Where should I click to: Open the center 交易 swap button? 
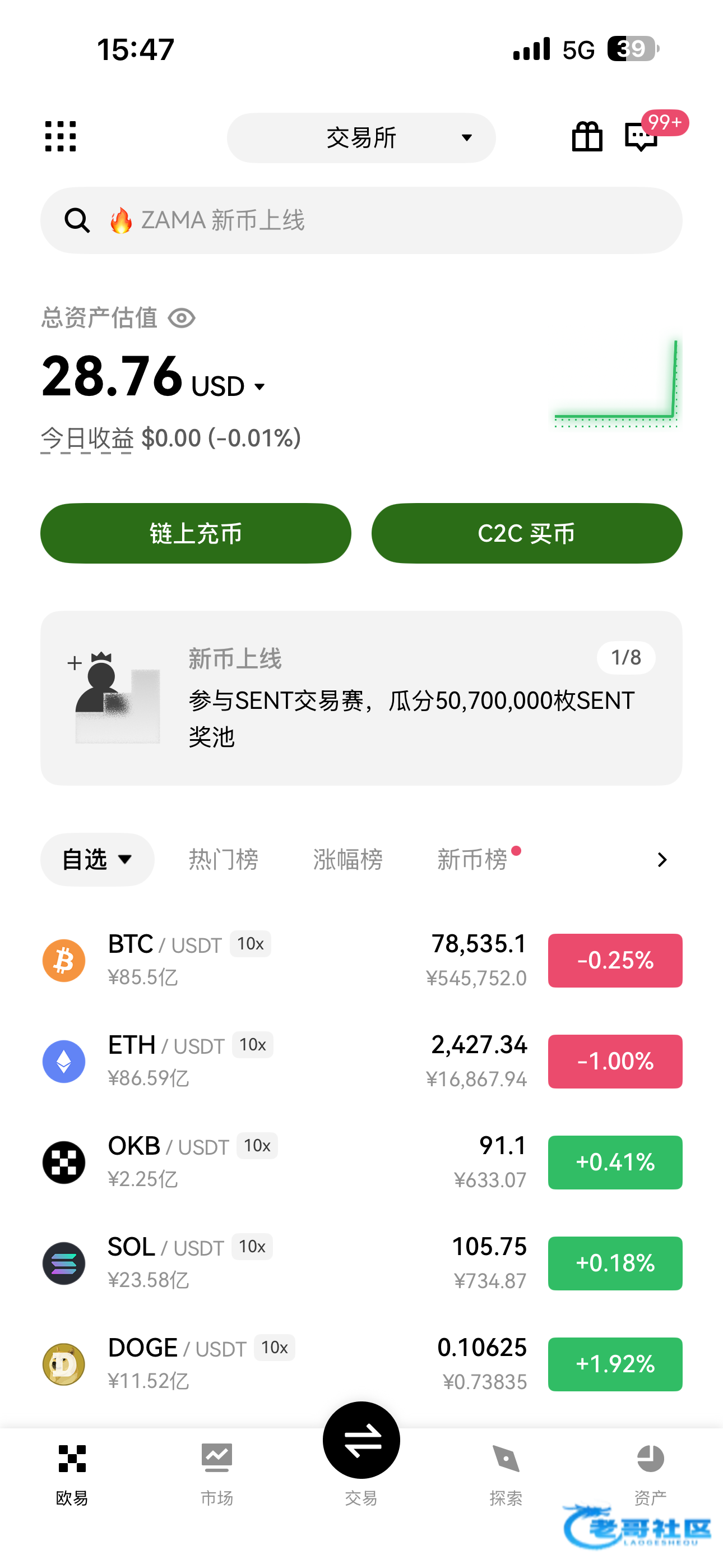(x=361, y=1441)
